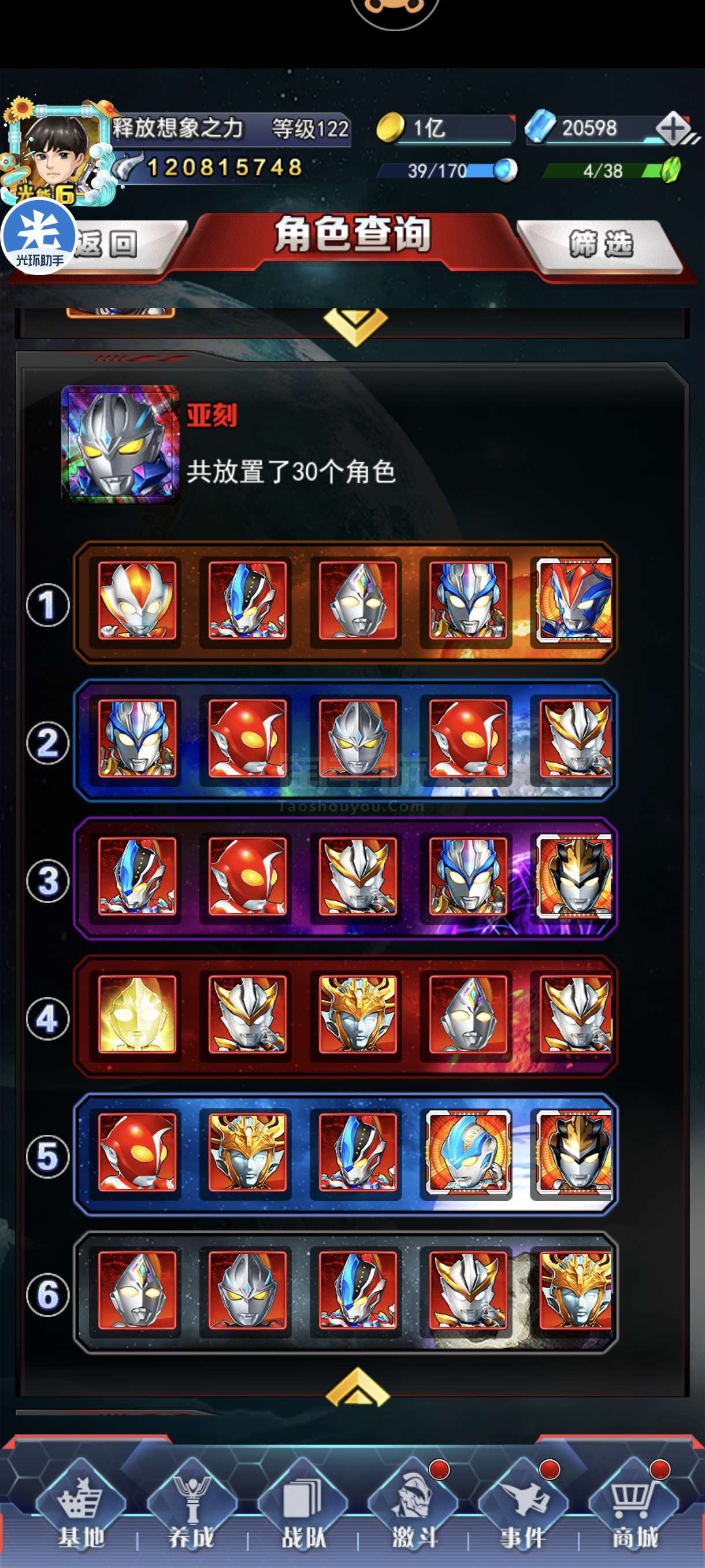Select the first character in row 1
This screenshot has width=705, height=1568.
tap(137, 601)
